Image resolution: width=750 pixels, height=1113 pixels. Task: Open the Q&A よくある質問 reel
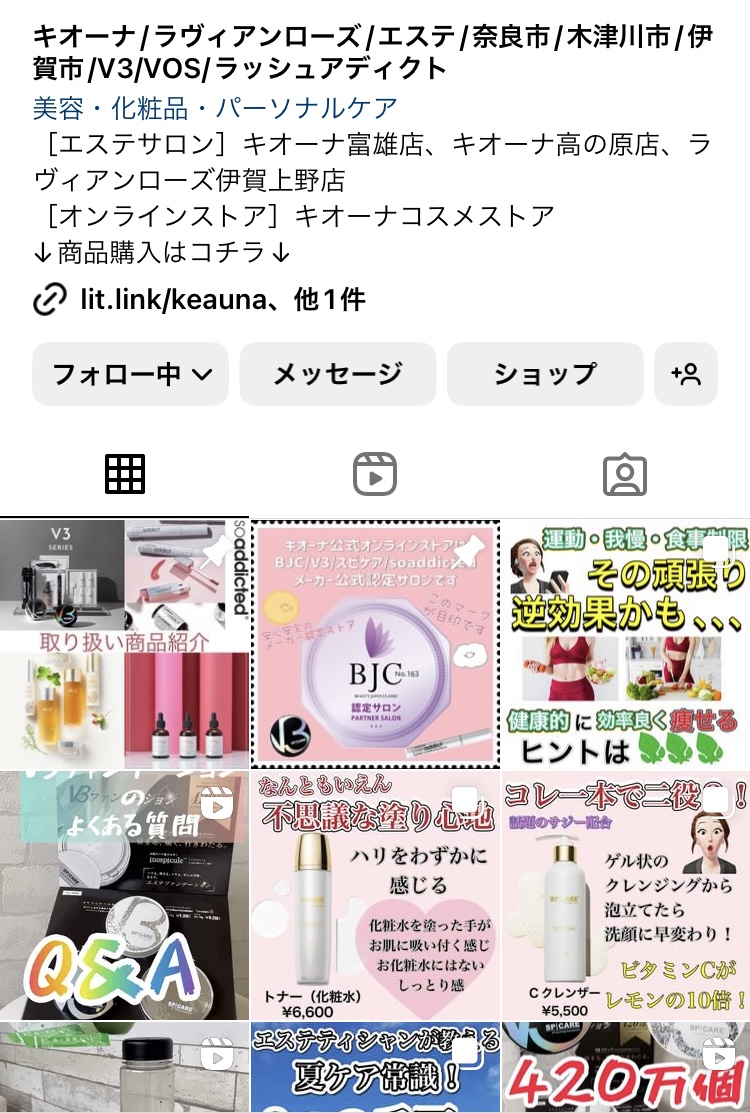(x=124, y=895)
